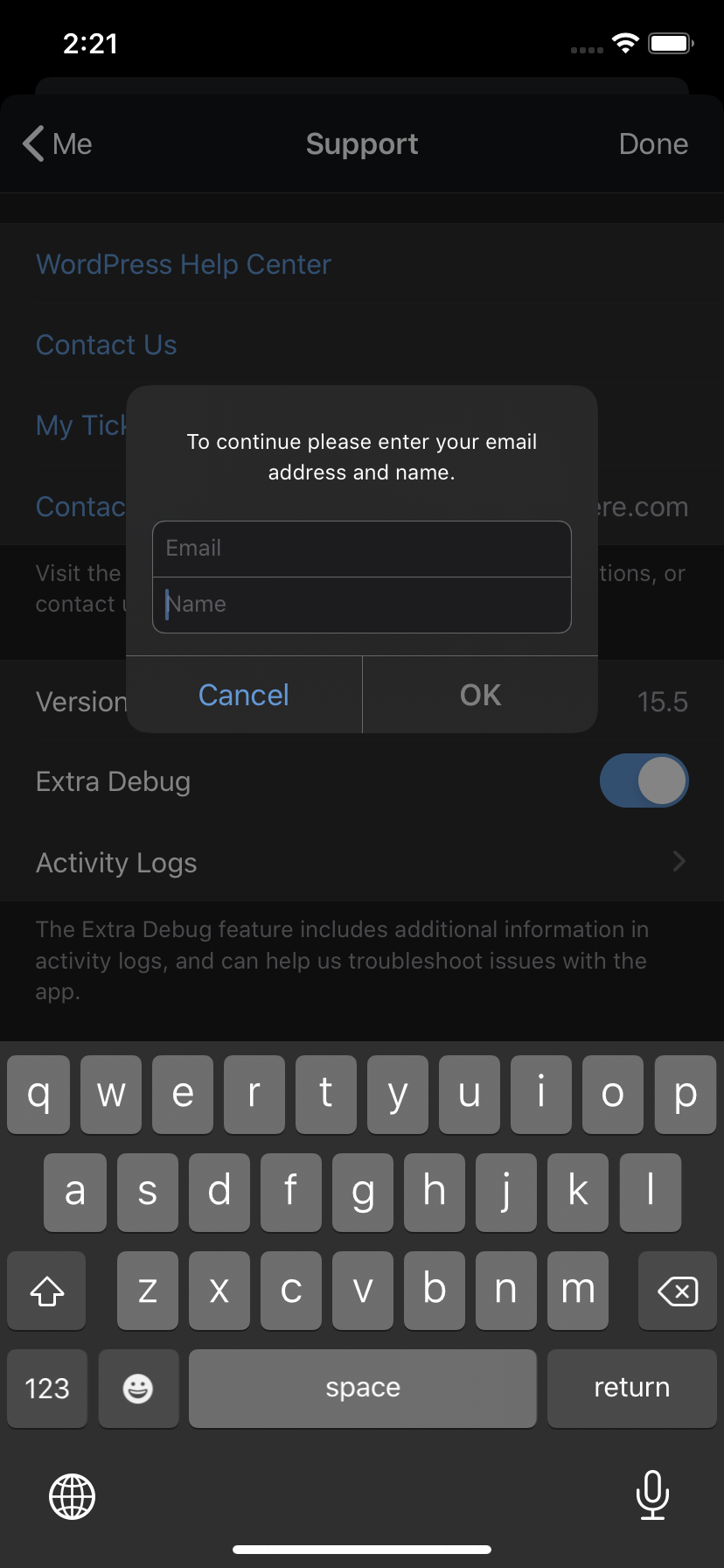Open the emoji keyboard
The height and width of the screenshot is (1568, 724).
pyautogui.click(x=138, y=1388)
